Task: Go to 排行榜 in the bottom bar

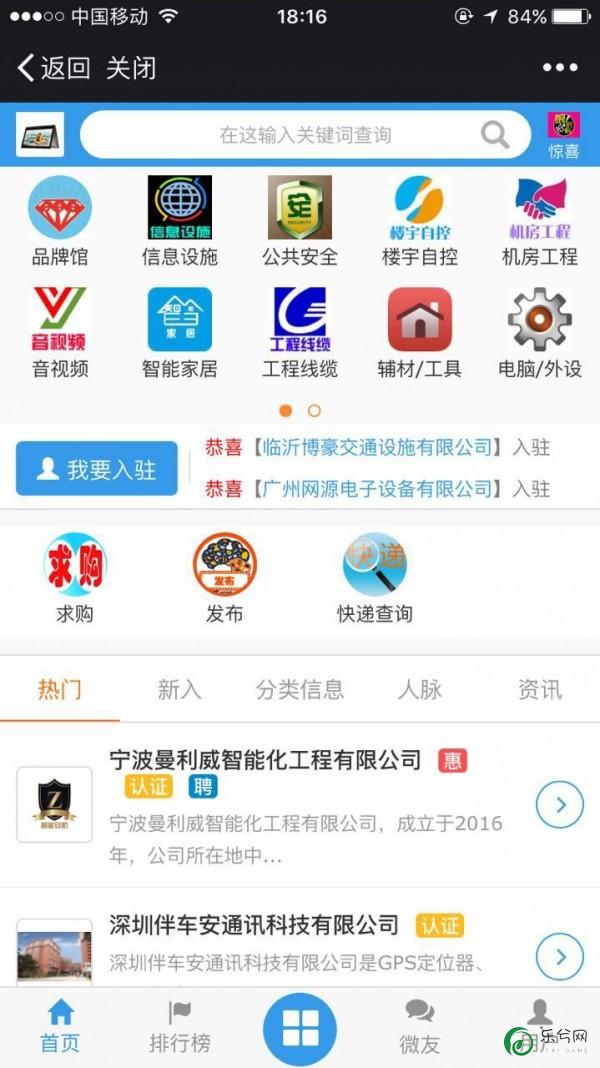Action: pos(180,1028)
